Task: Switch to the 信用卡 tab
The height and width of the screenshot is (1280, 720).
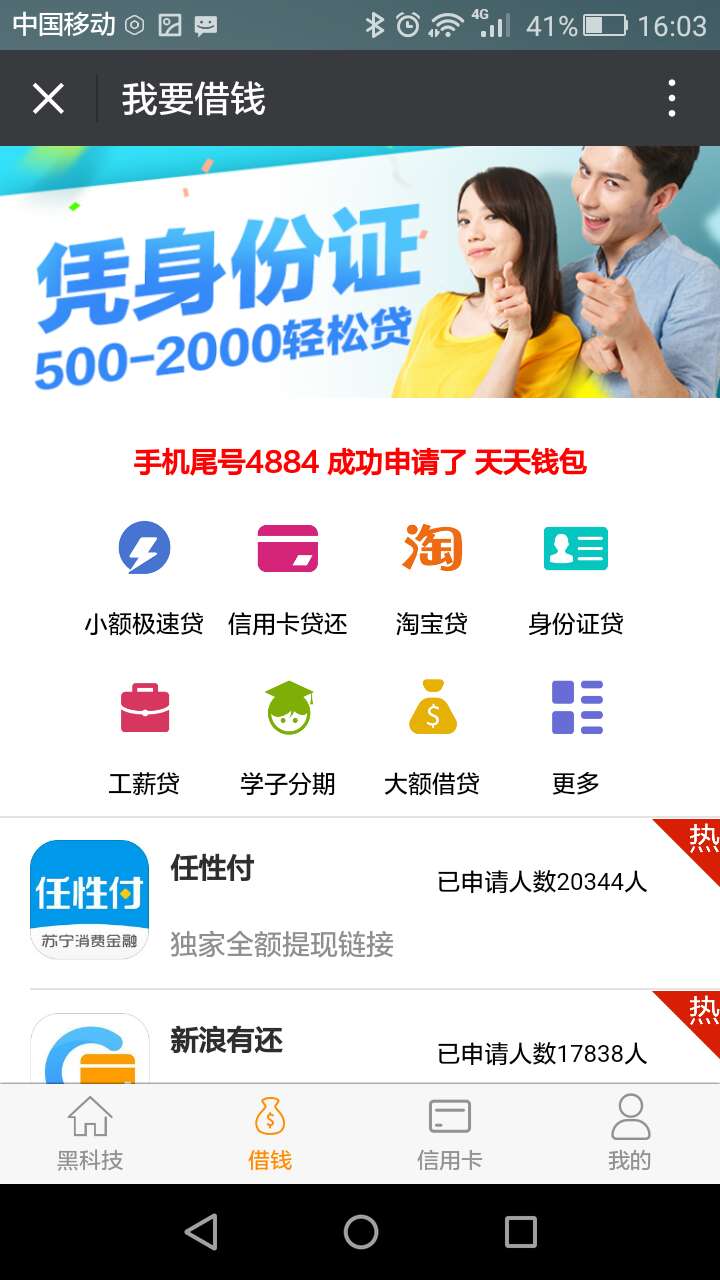Action: [x=450, y=1134]
